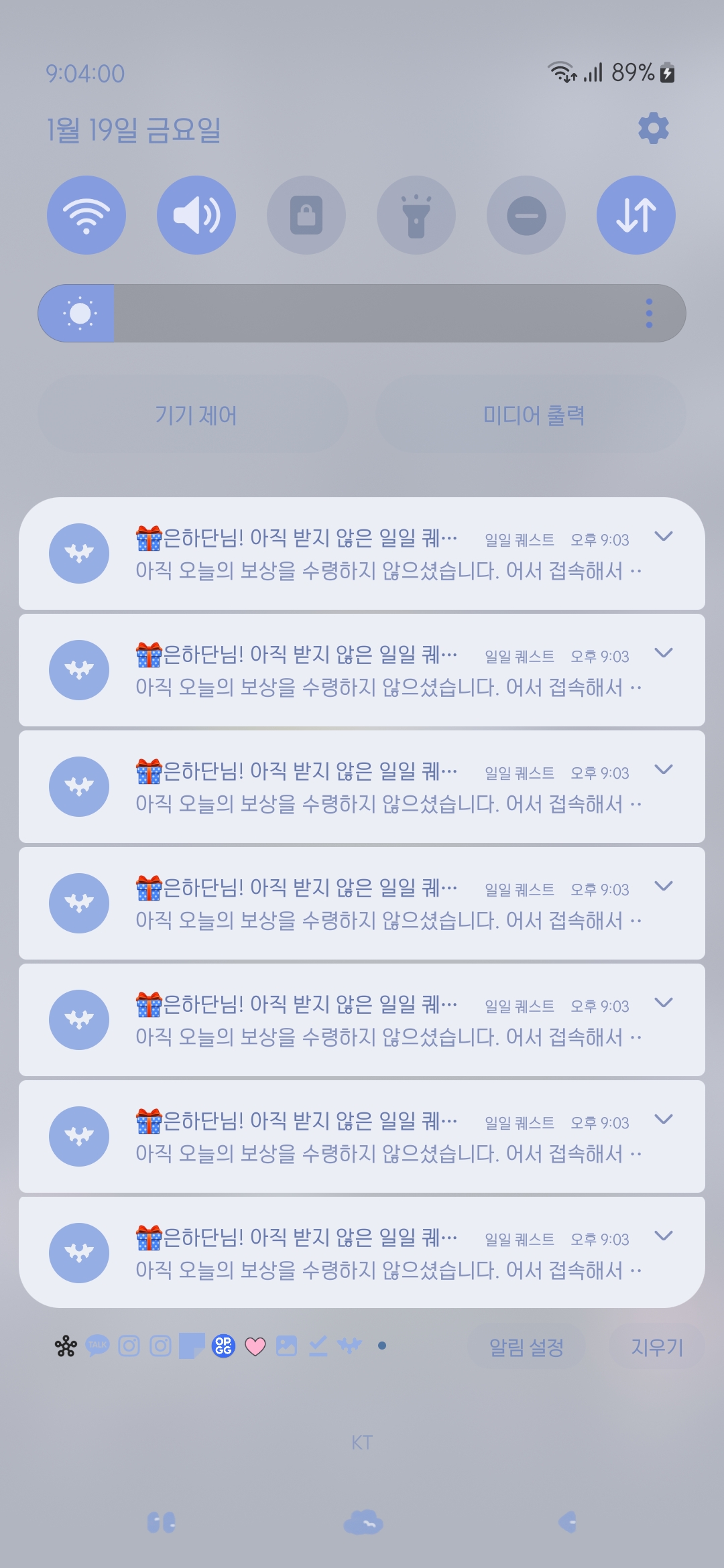The height and width of the screenshot is (1568, 724).
Task: Open the recent apps view
Action: (x=161, y=1522)
